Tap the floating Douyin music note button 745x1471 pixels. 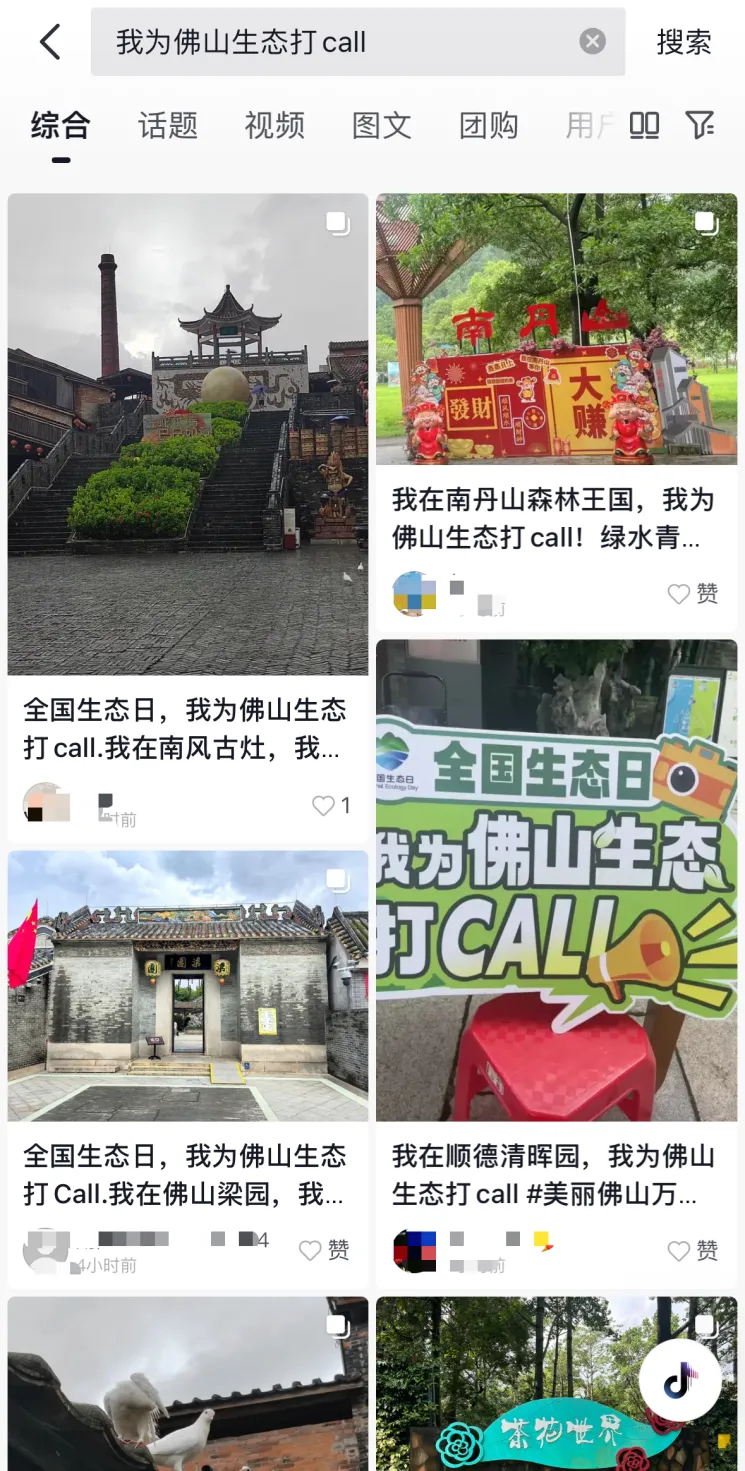pos(680,1381)
